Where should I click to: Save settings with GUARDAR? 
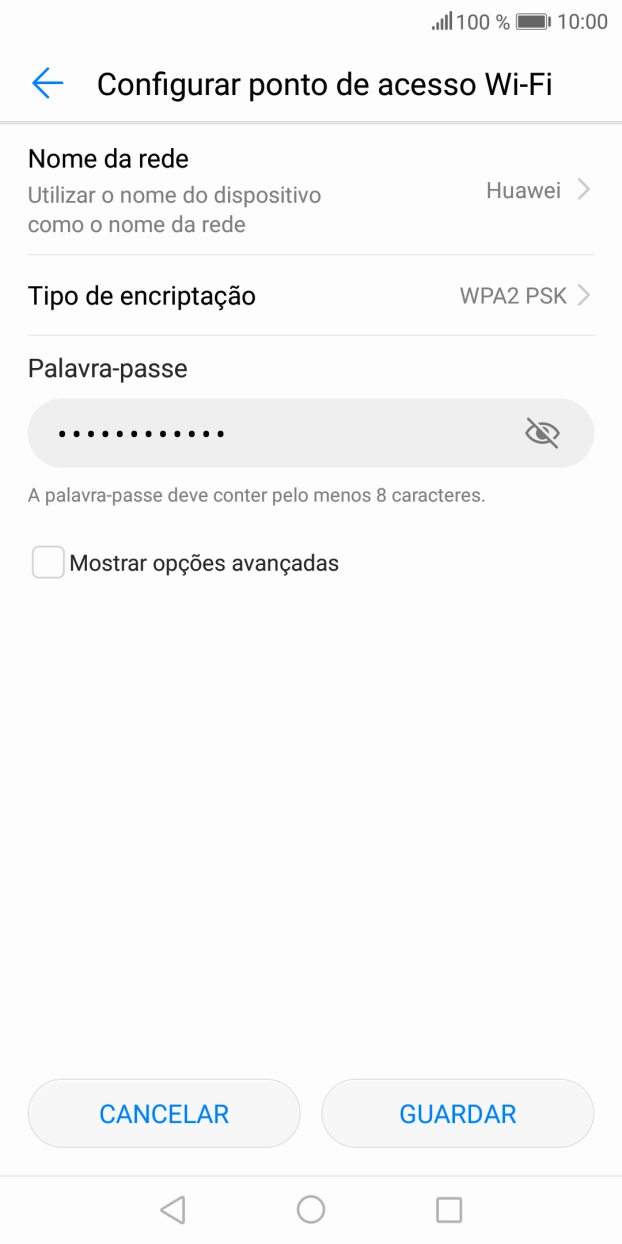coord(457,1114)
